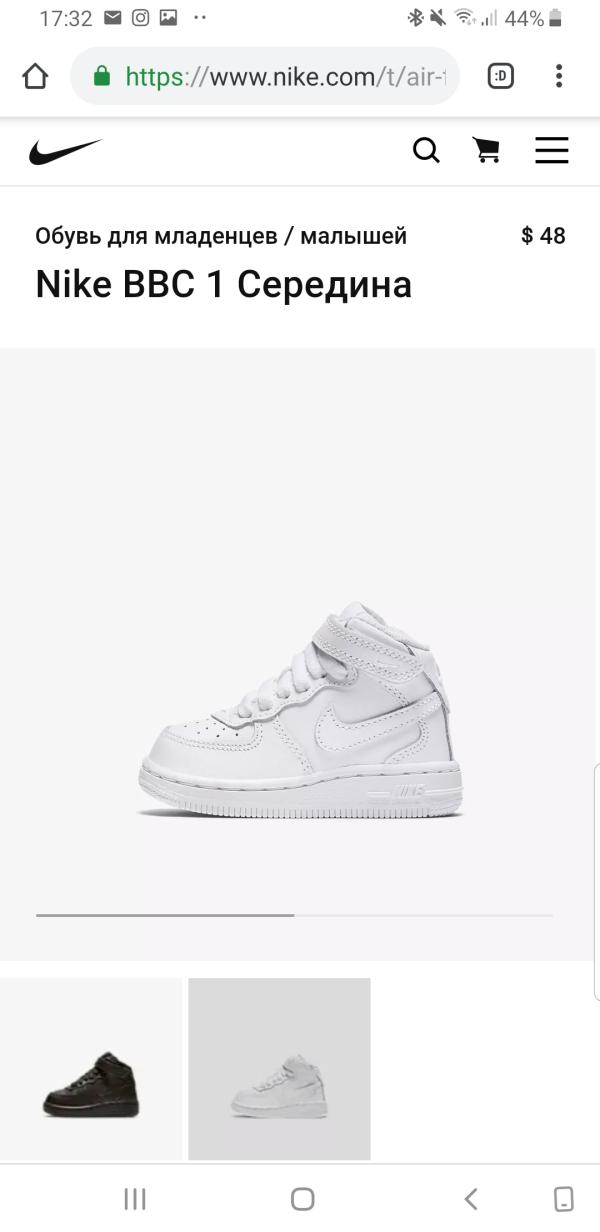Open the Nike site search

pos(426,151)
